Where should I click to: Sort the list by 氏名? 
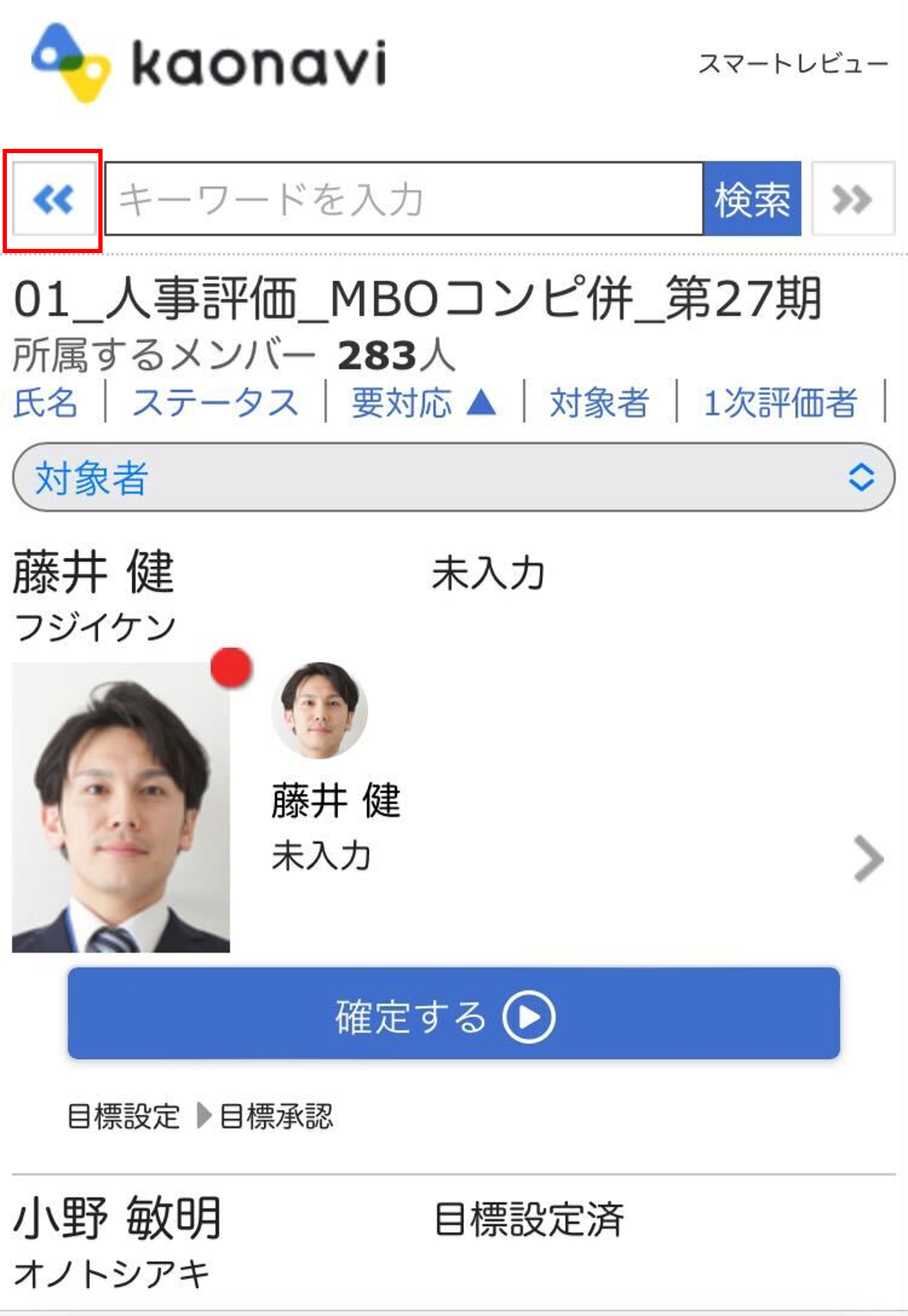(46, 403)
